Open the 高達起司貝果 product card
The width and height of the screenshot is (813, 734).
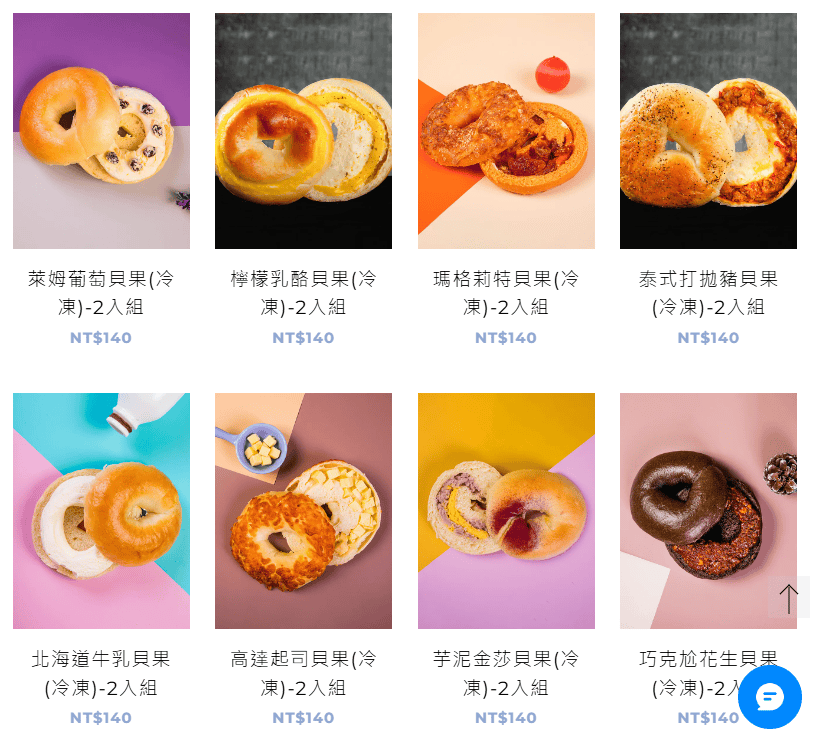[303, 511]
